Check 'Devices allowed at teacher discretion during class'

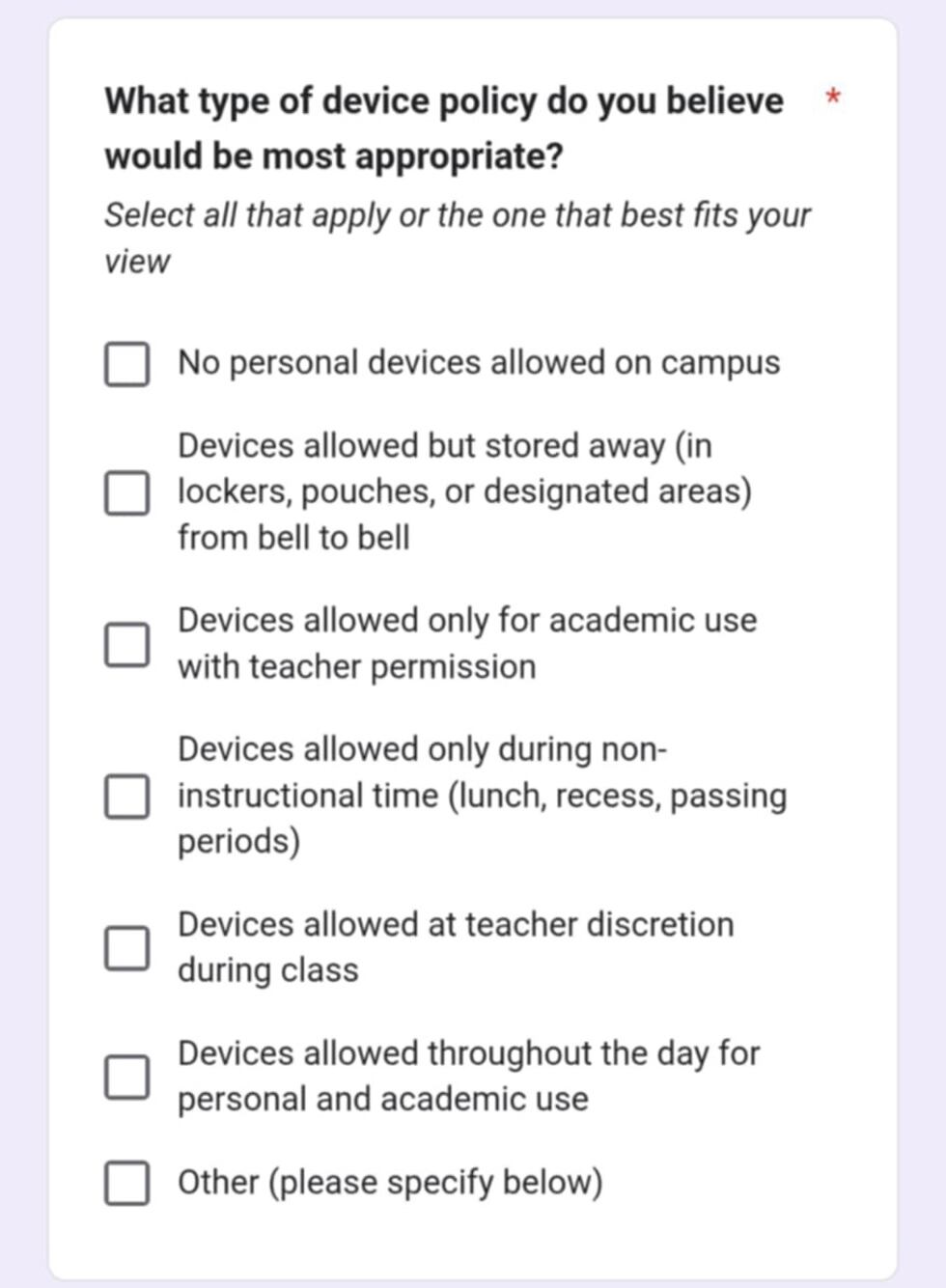coord(126,947)
